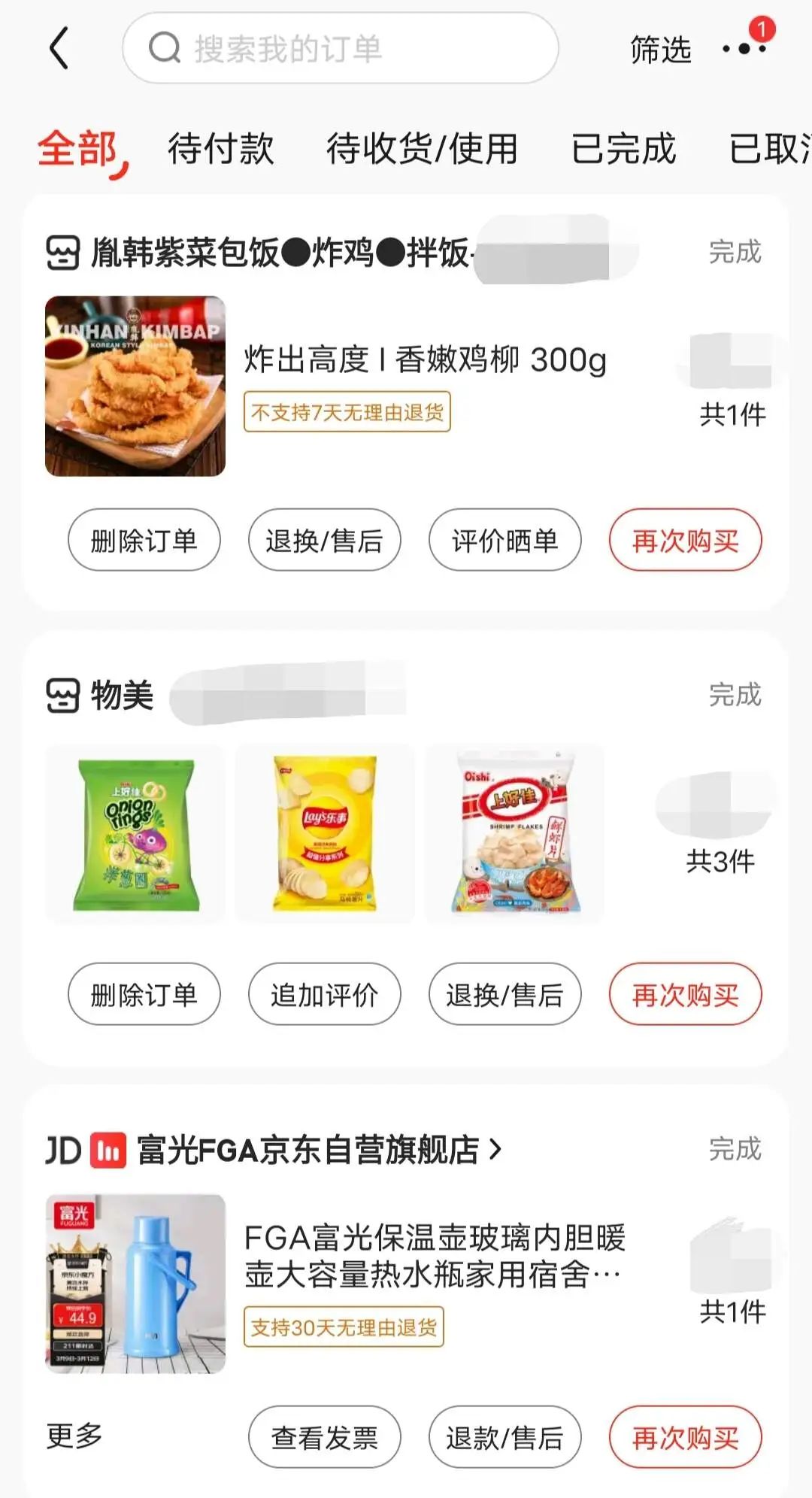
Task: Delete the 物美 order via 删除订单
Action: (144, 994)
